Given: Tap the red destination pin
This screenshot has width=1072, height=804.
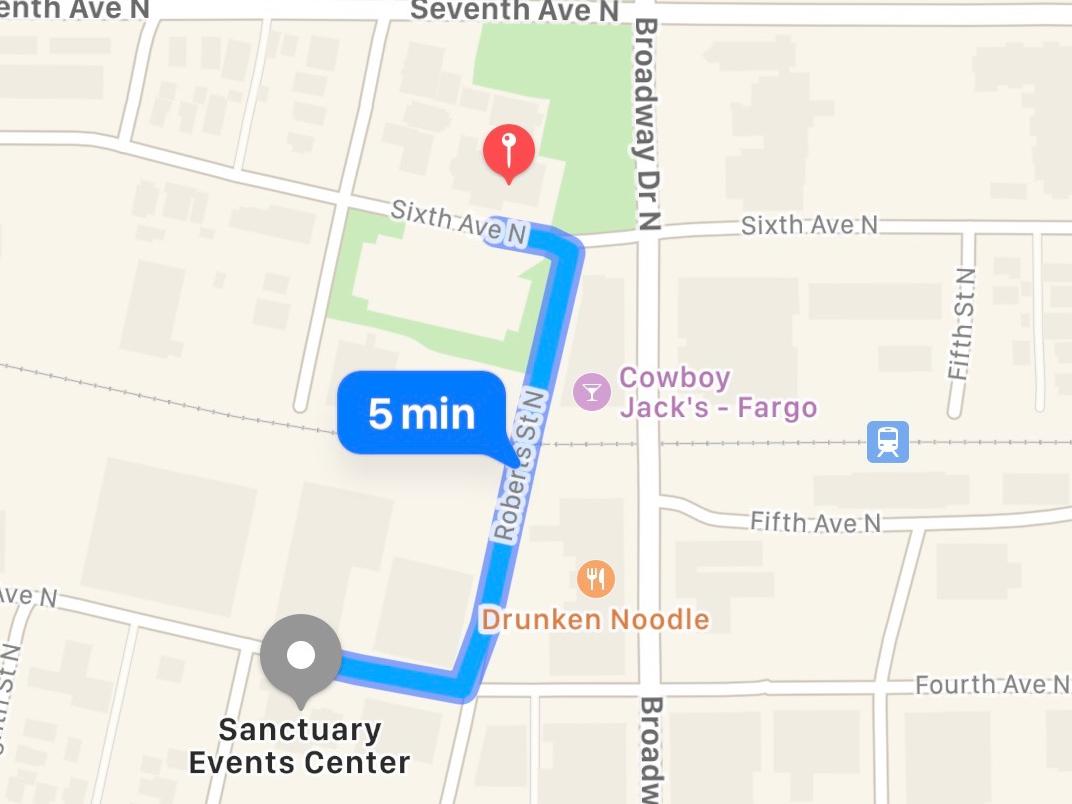Looking at the screenshot, I should [x=509, y=152].
